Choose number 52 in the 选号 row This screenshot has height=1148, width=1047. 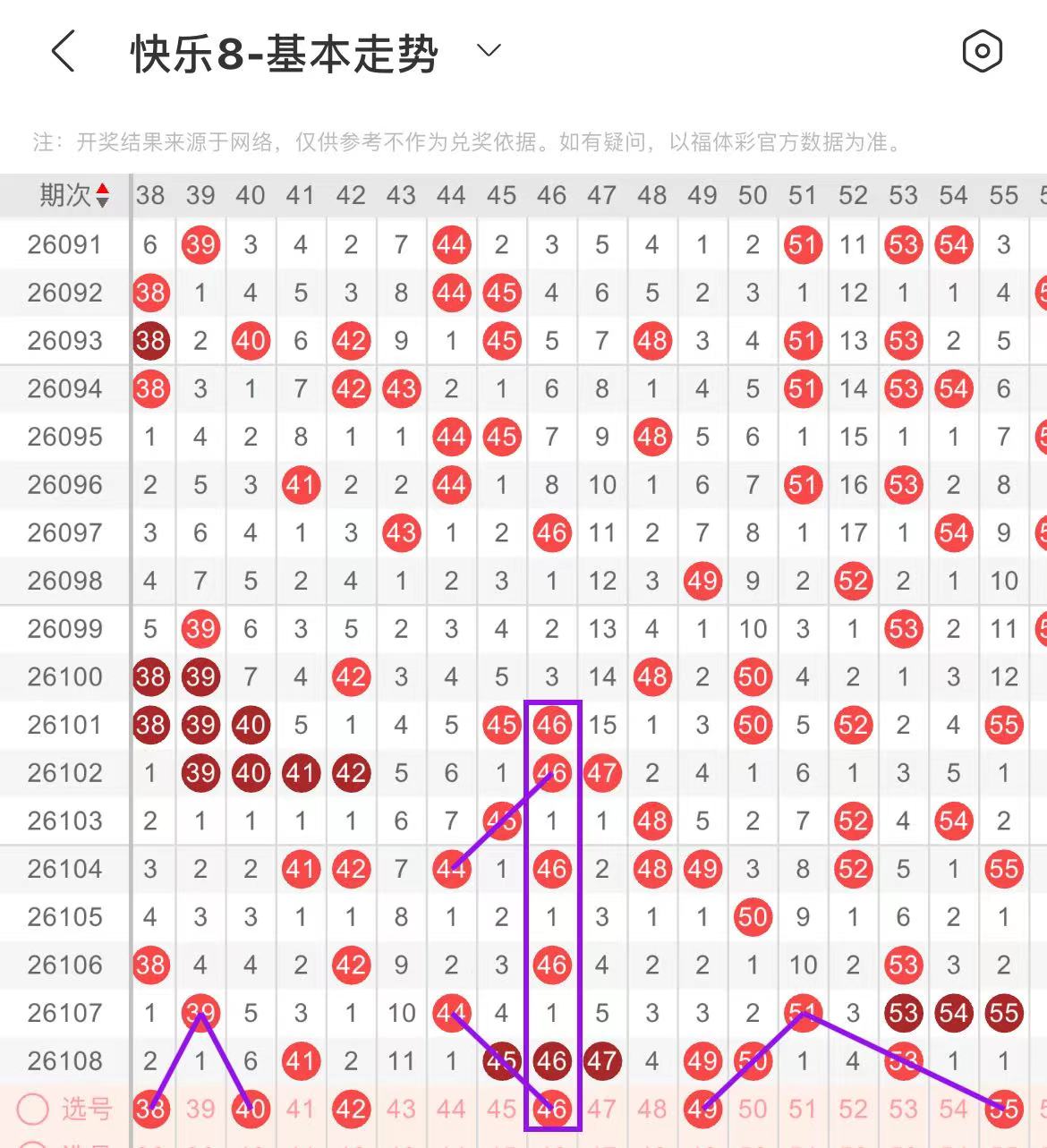(x=853, y=1110)
